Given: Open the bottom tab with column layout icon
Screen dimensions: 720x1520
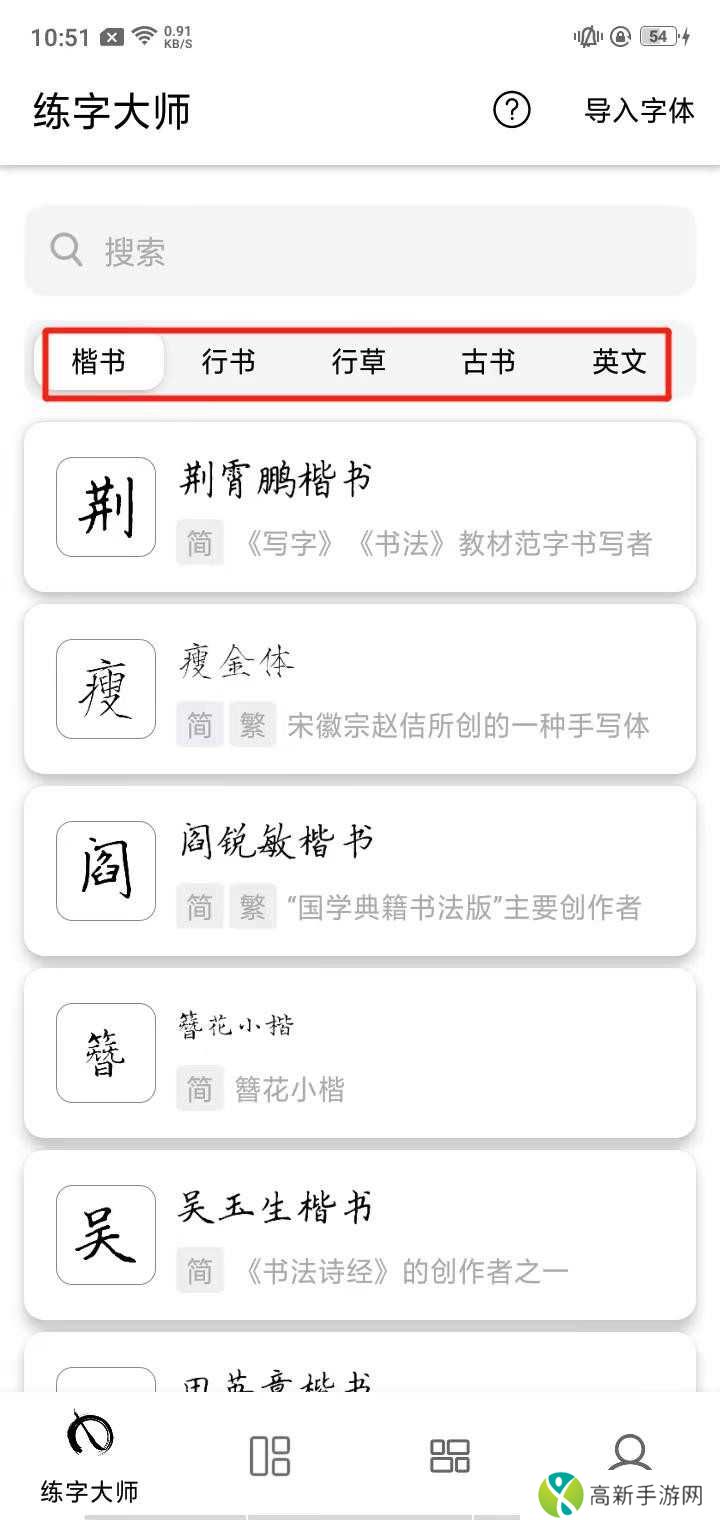Looking at the screenshot, I should (270, 1456).
